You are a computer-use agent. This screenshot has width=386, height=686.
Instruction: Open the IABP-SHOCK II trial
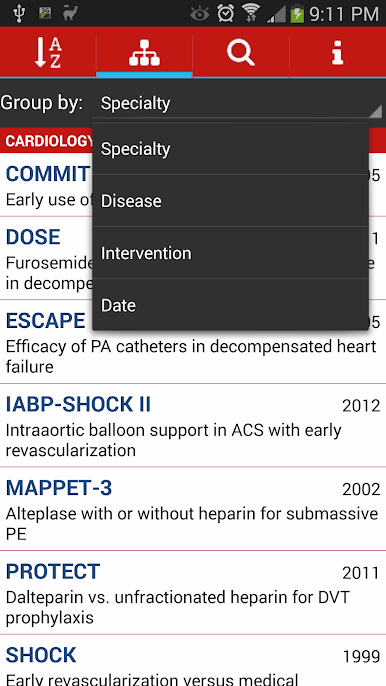click(193, 426)
